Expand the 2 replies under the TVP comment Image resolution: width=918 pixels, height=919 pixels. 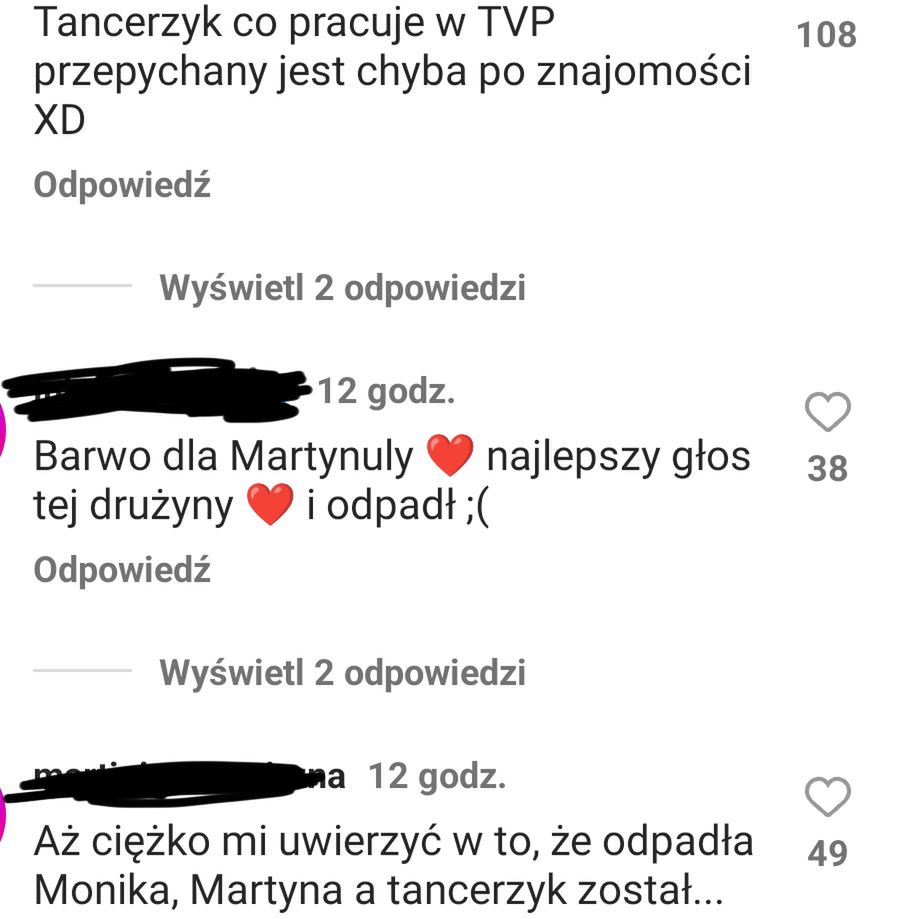[x=342, y=288]
